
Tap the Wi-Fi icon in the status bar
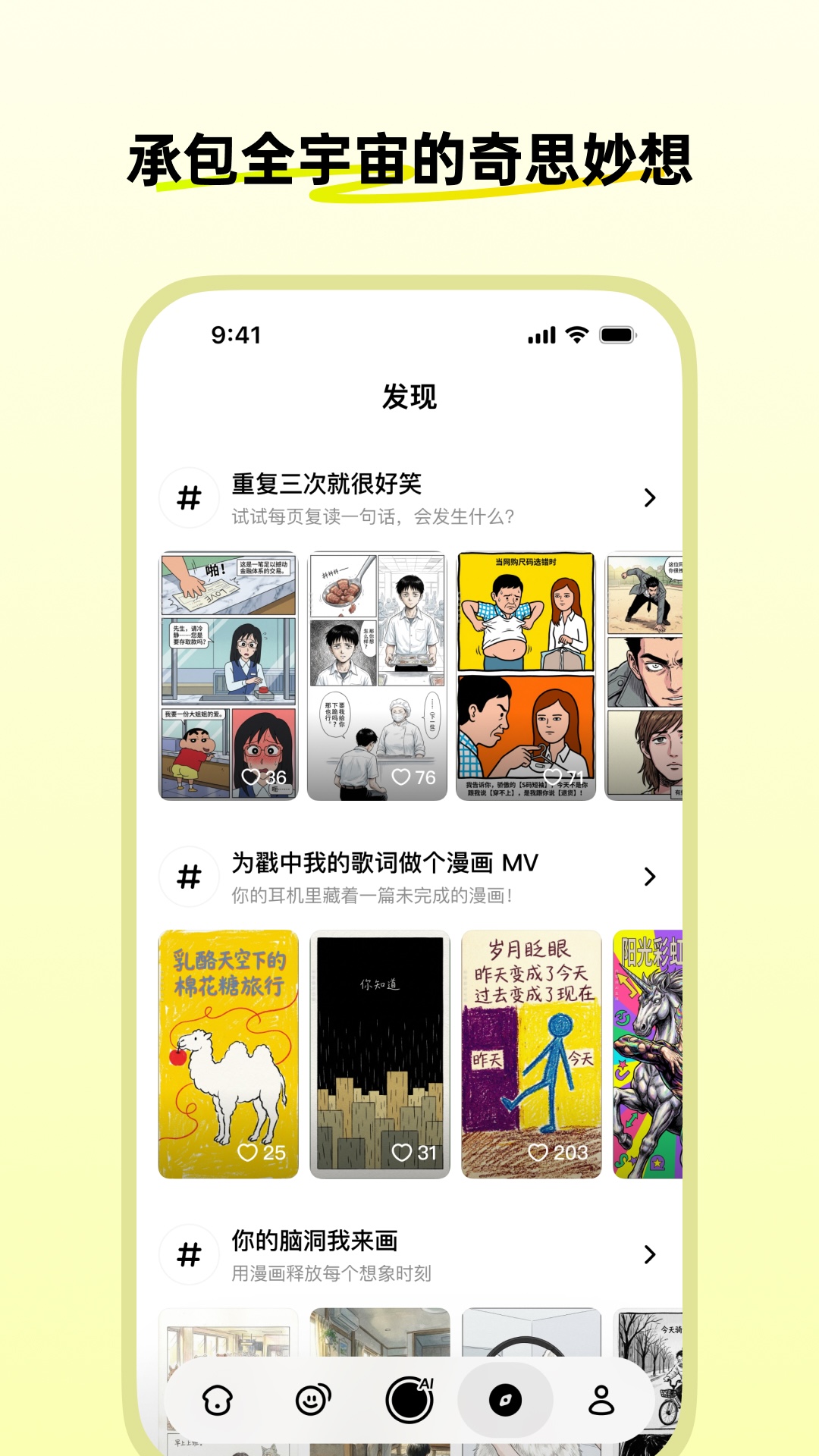[x=578, y=332]
